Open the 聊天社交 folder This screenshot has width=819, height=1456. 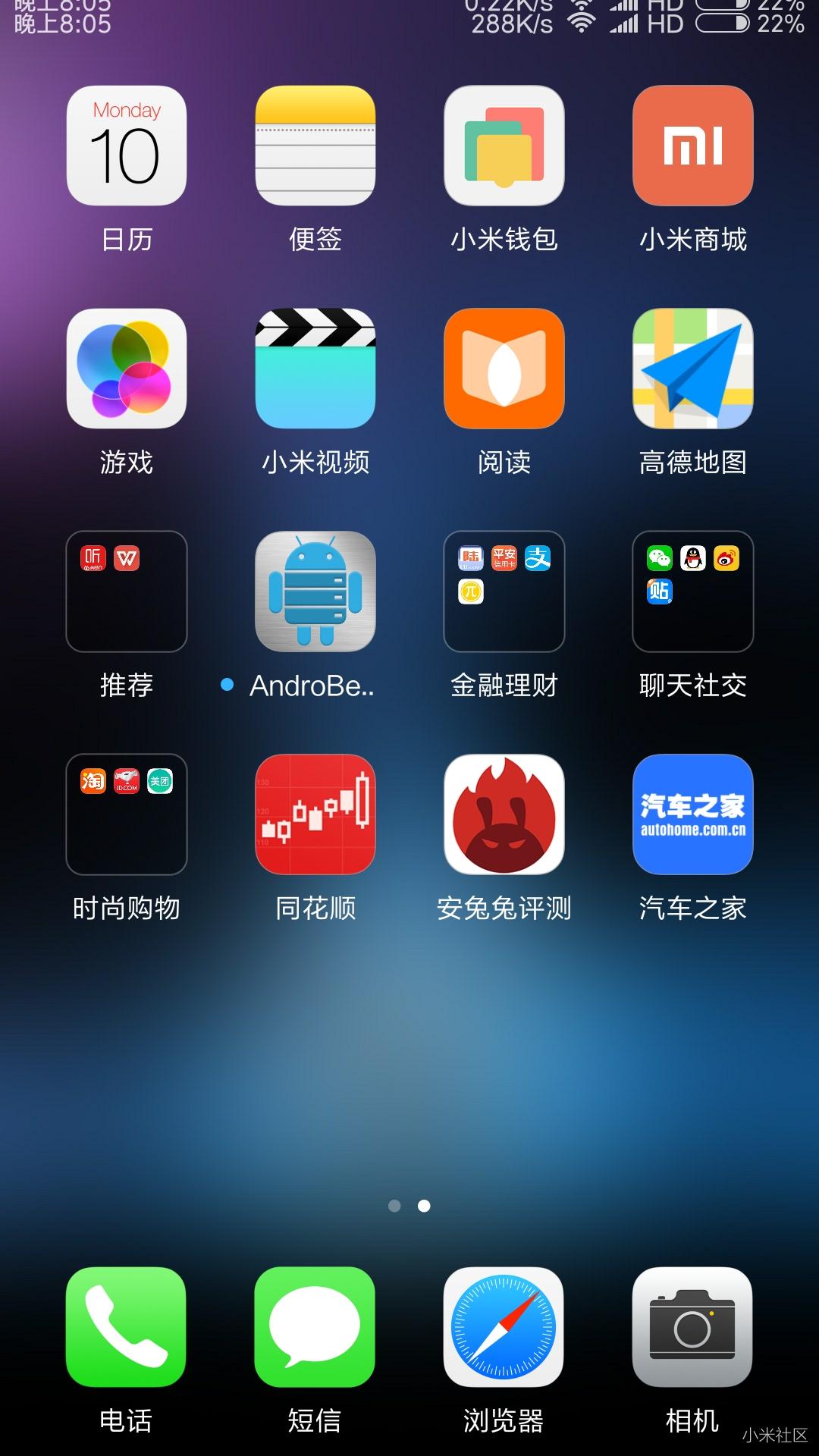(x=693, y=591)
